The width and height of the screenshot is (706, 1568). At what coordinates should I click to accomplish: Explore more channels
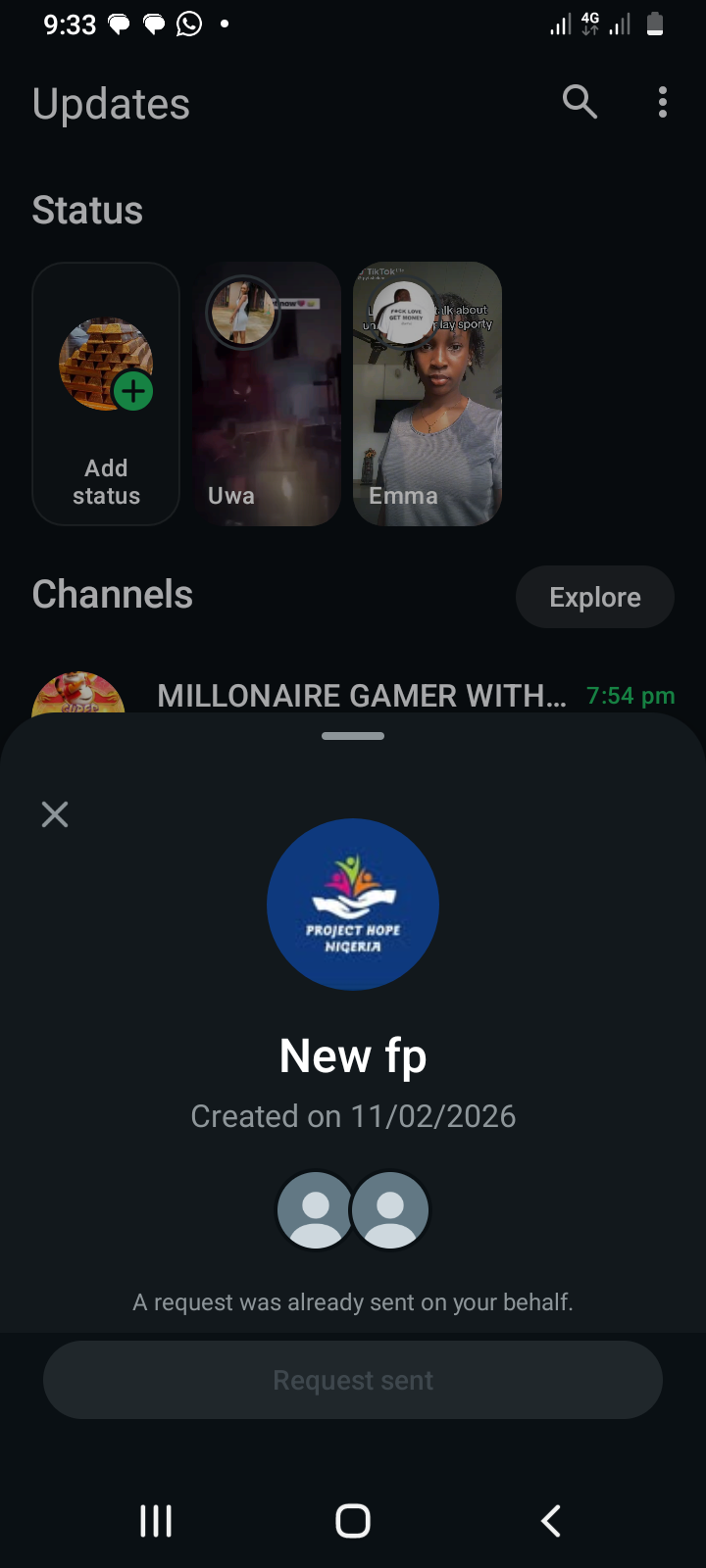pos(594,597)
